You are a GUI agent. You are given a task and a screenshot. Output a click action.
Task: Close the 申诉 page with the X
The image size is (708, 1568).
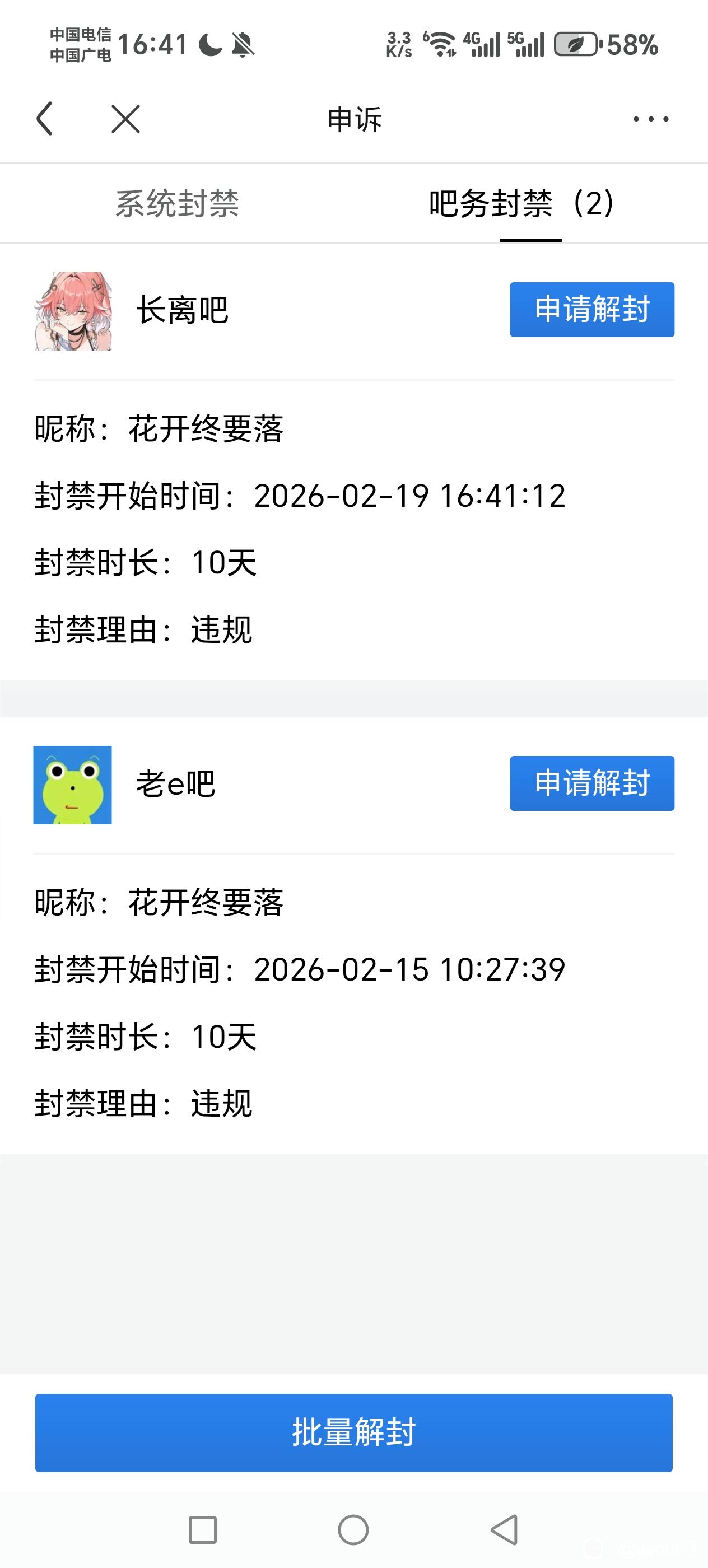pos(125,118)
